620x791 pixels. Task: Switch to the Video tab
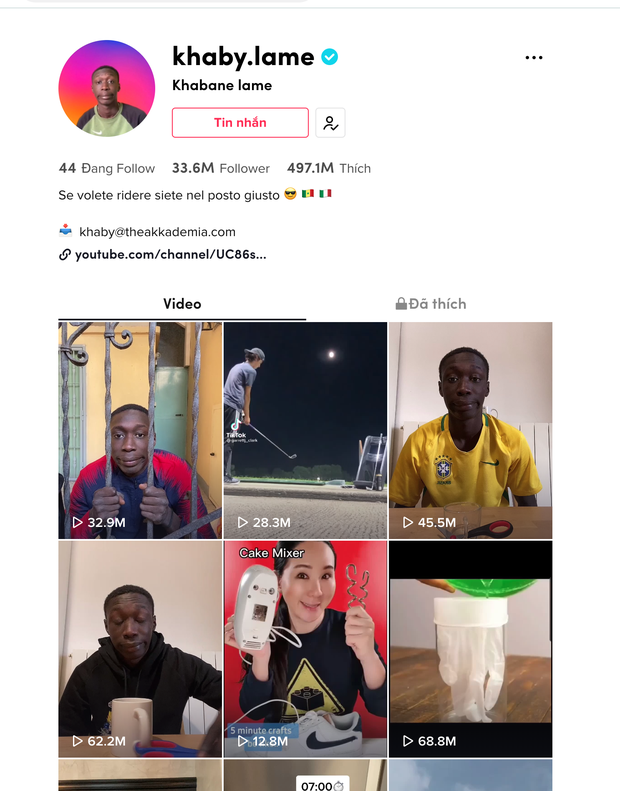tap(182, 304)
